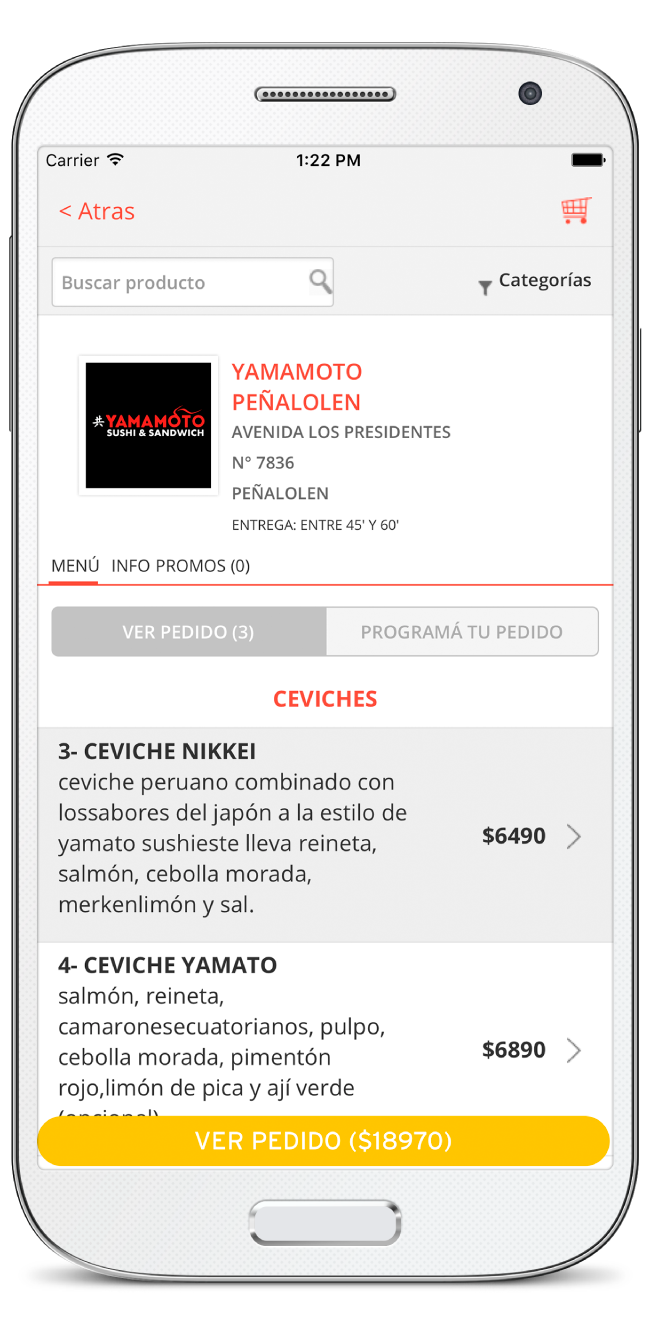
Task: Tap the Buscar producto search field
Action: click(180, 283)
